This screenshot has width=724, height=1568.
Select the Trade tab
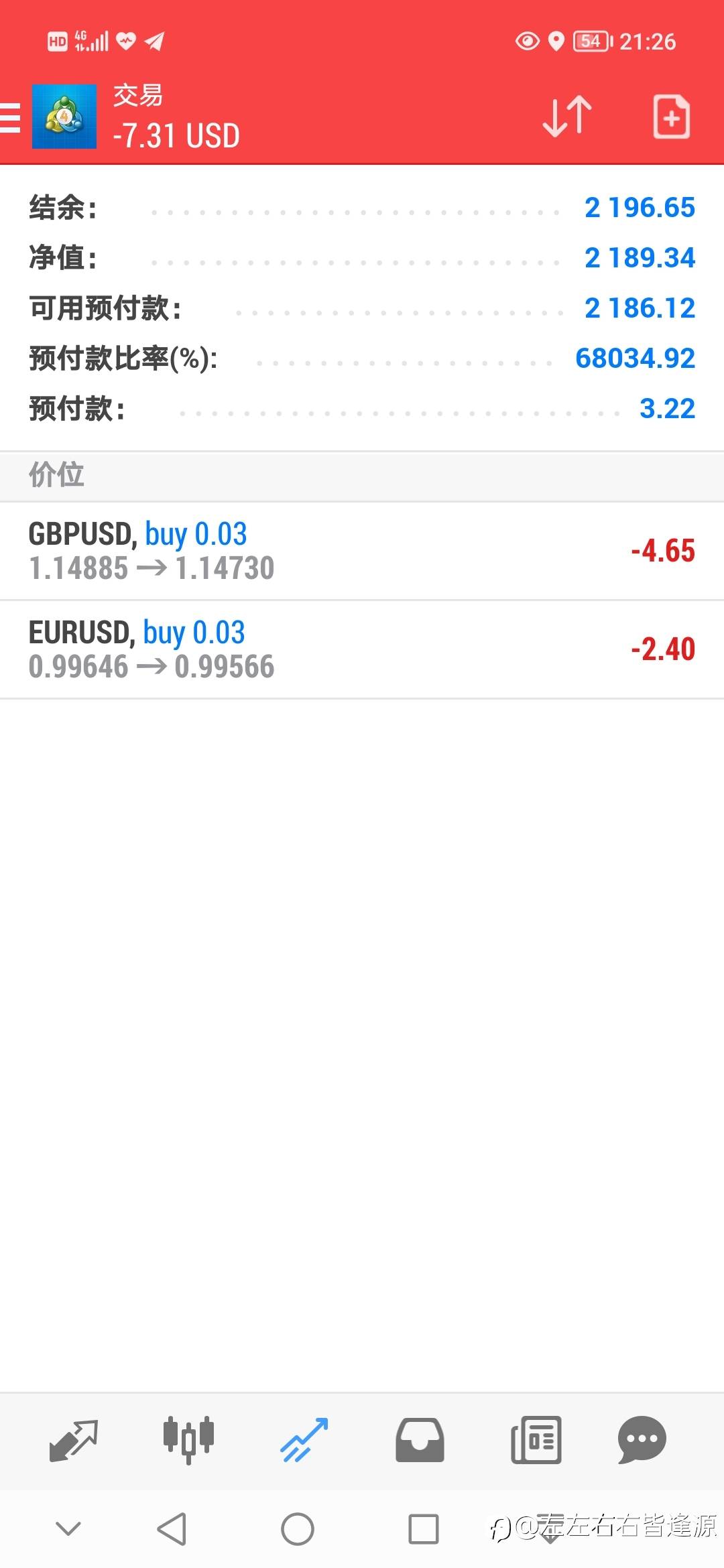(x=304, y=1441)
